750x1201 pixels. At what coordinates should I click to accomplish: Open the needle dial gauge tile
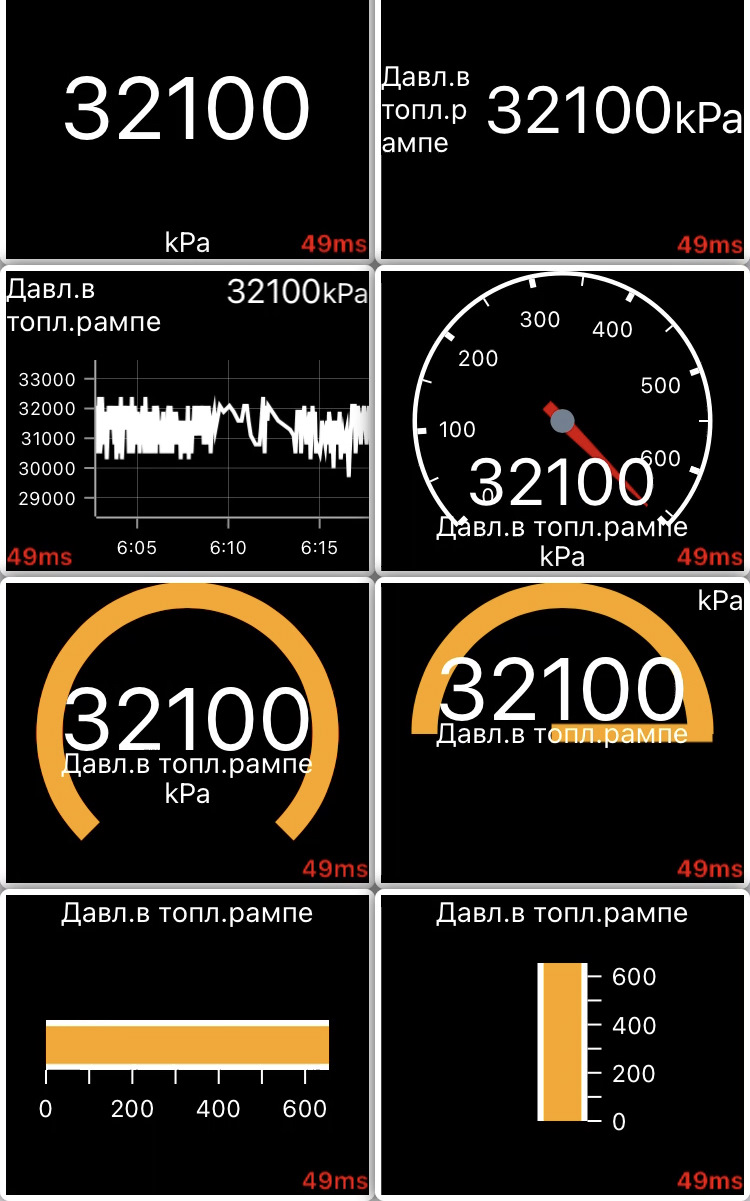click(x=564, y=420)
